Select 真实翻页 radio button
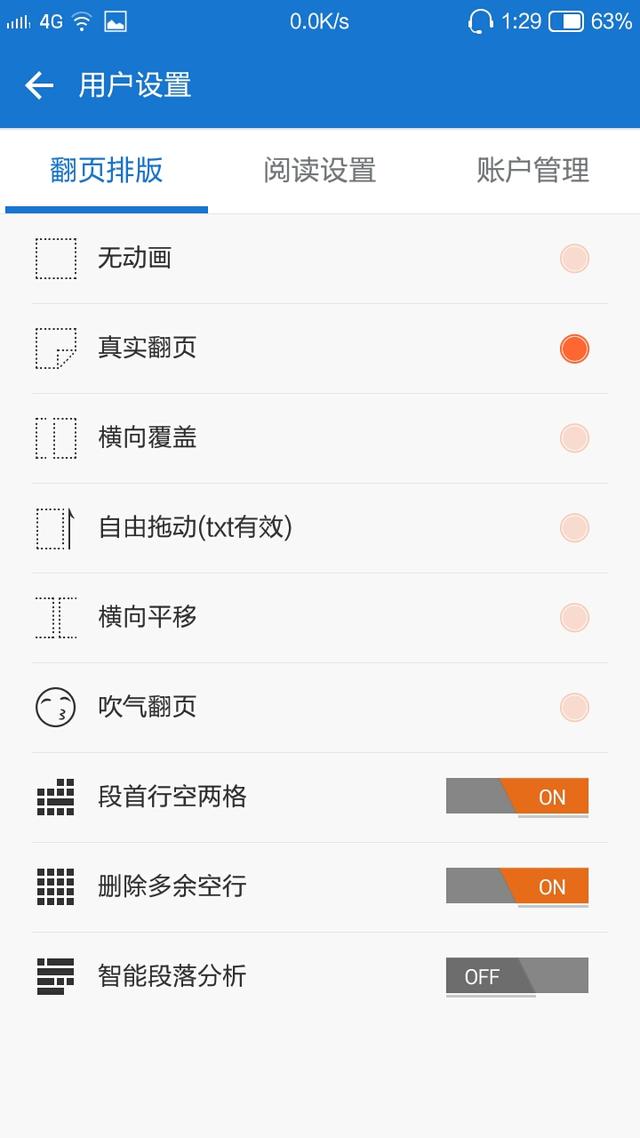The height and width of the screenshot is (1138, 640). [574, 348]
